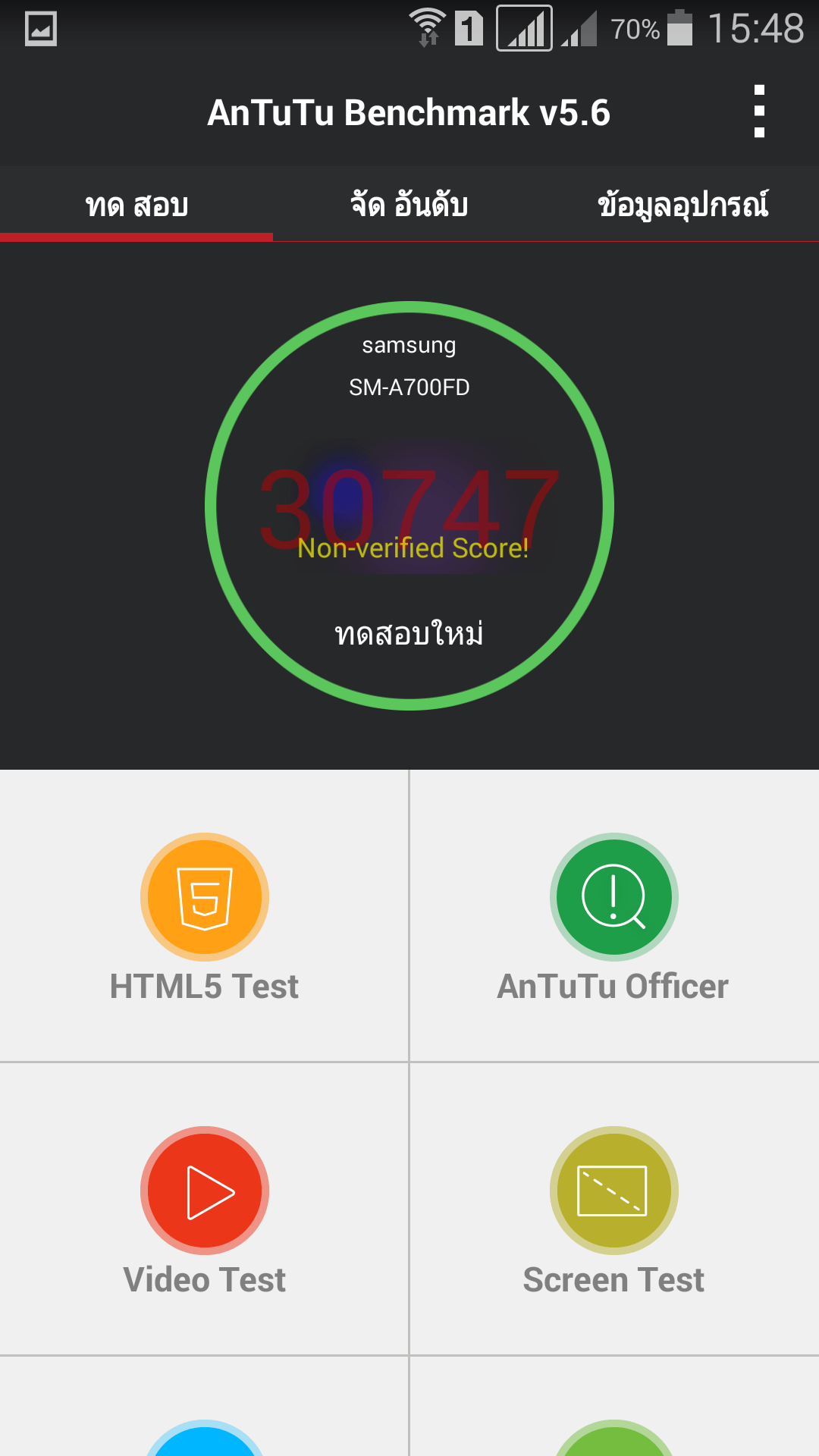Switch to the จัด อันดับ tab
The width and height of the screenshot is (819, 1456).
point(409,205)
